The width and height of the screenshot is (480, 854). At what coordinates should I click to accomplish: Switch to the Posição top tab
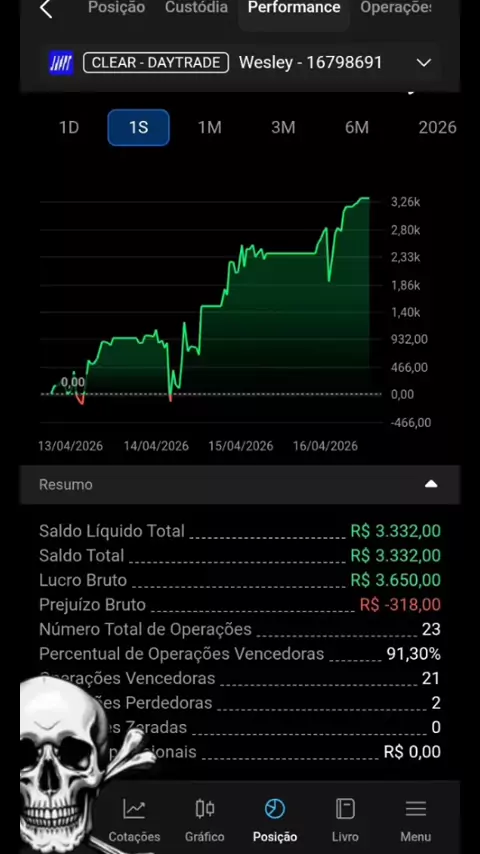coord(117,8)
